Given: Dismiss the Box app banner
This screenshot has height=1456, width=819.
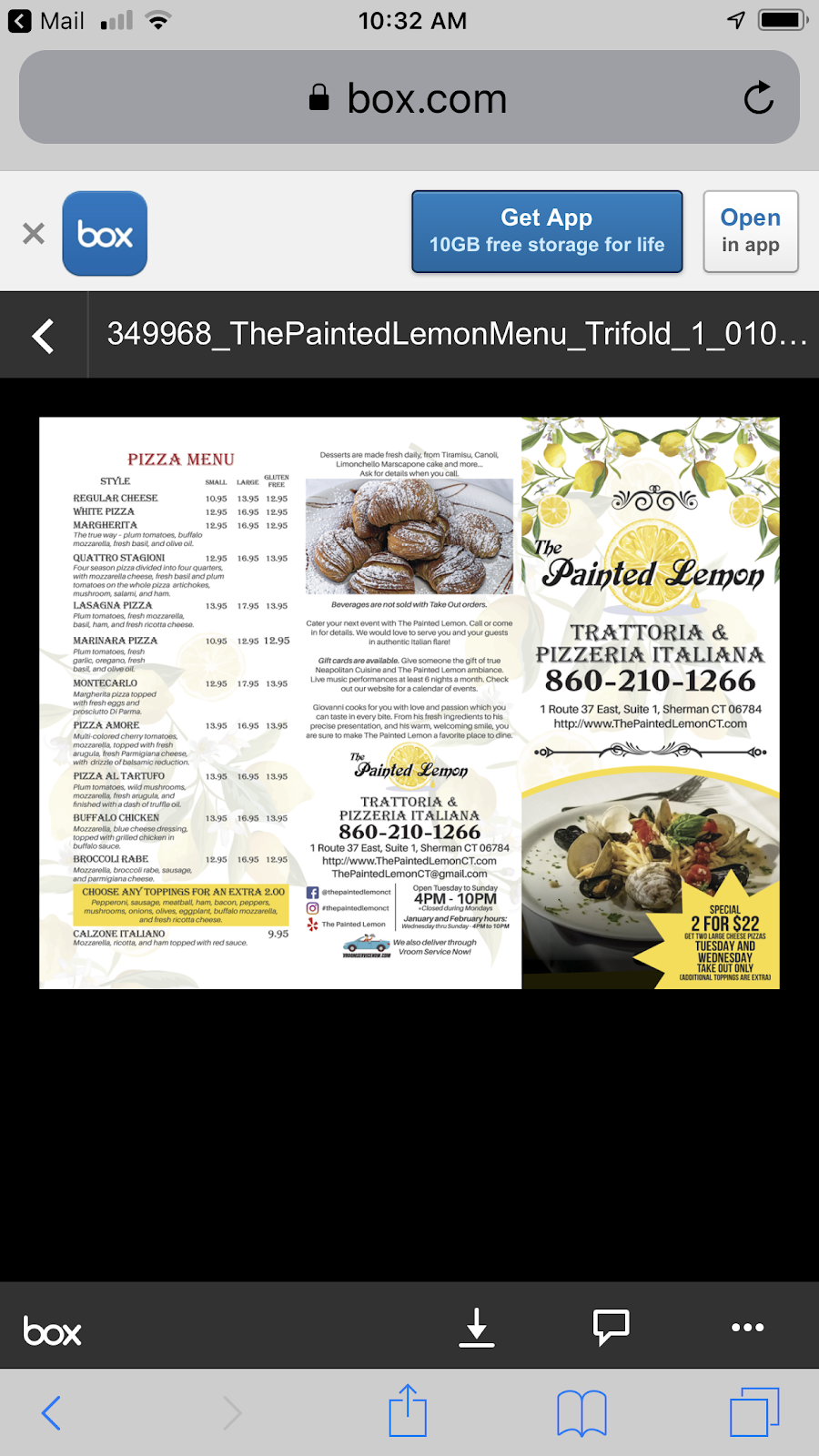Looking at the screenshot, I should 33,233.
